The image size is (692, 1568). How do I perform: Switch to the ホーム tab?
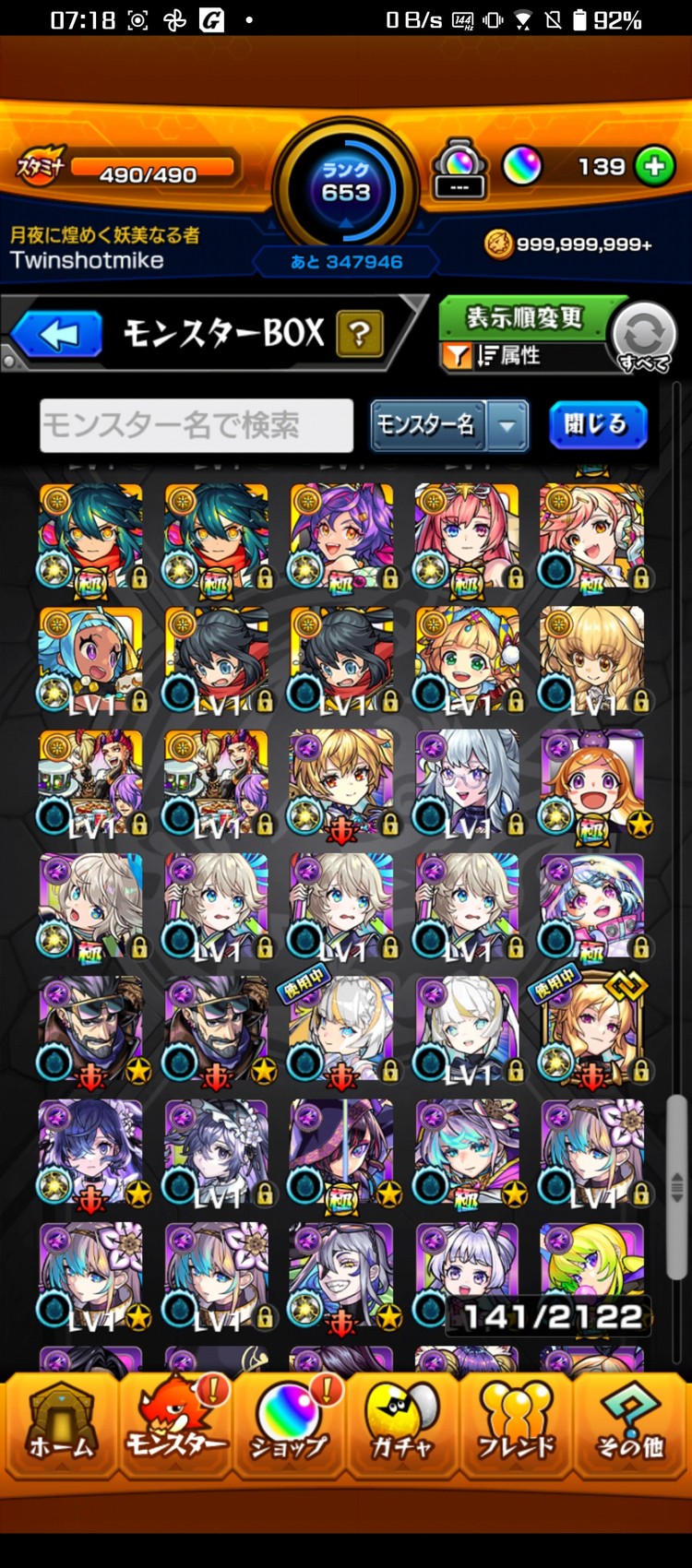[61, 1427]
